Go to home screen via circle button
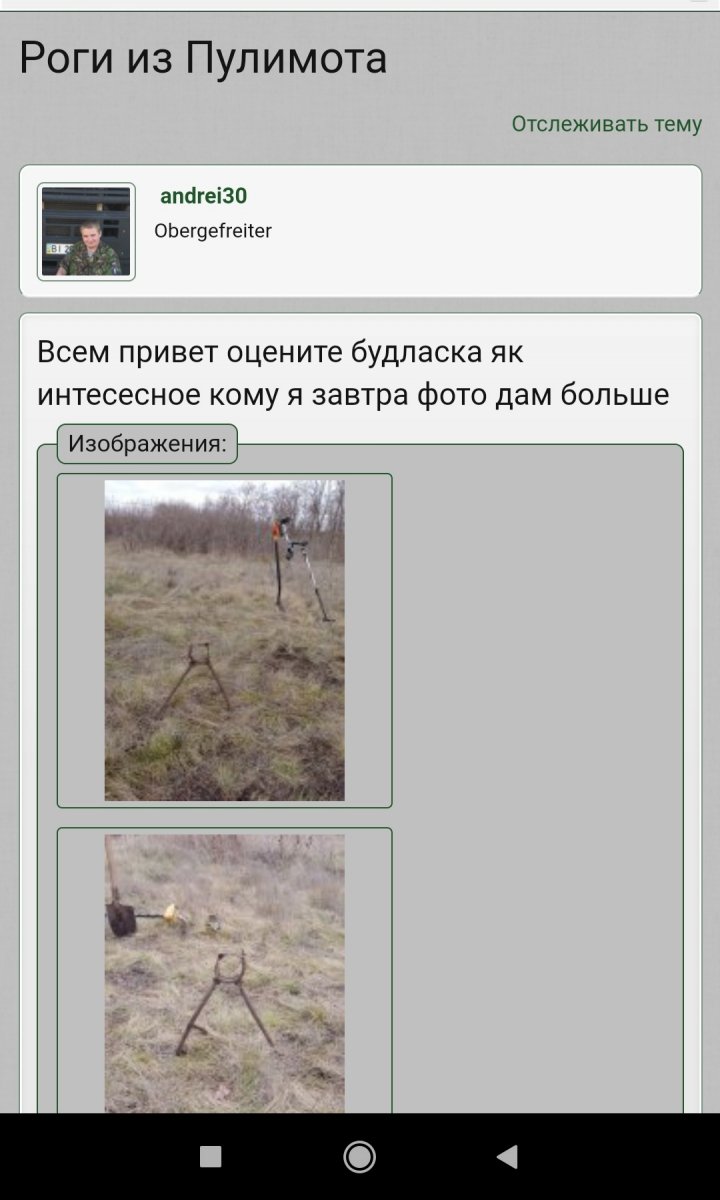The image size is (720, 1200). pos(359,1157)
